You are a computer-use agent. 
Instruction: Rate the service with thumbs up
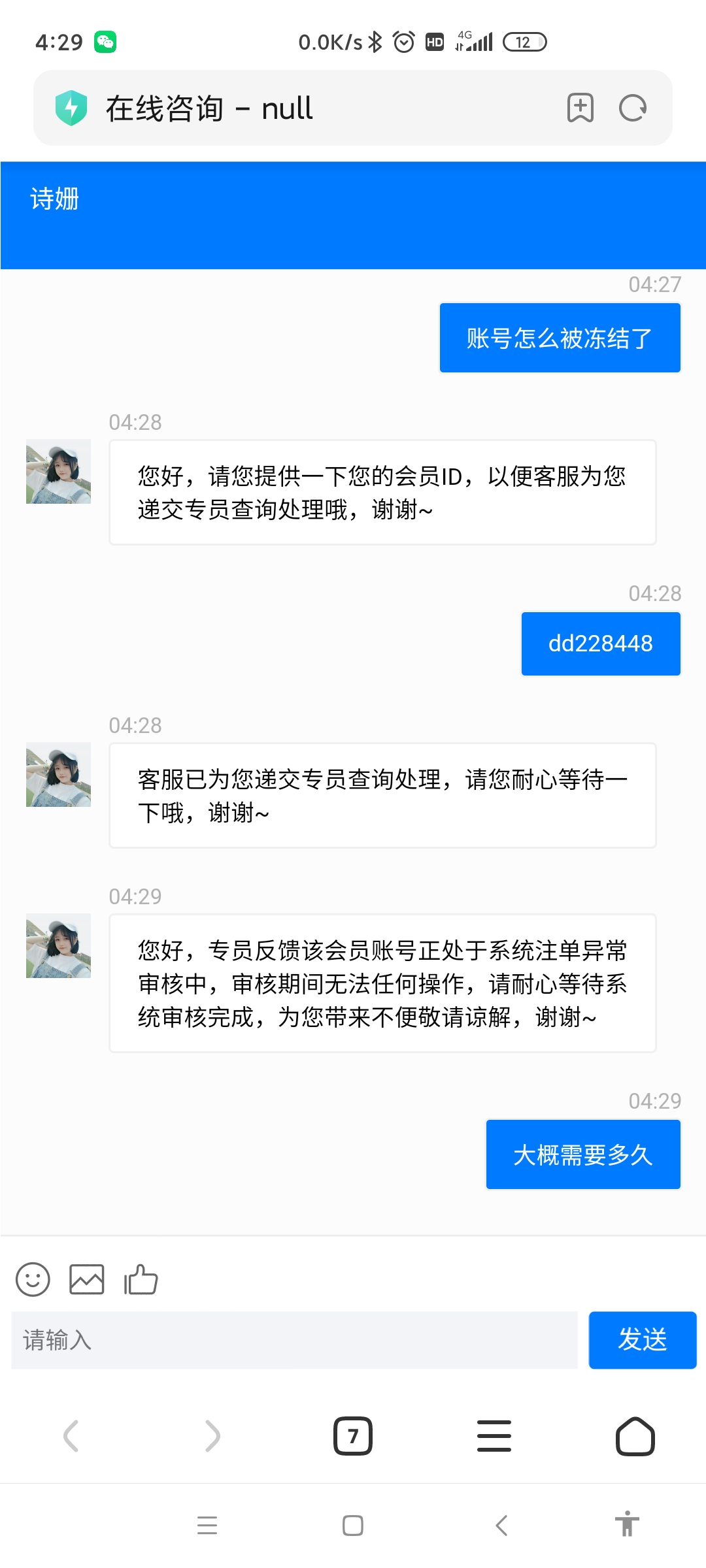coord(141,1279)
